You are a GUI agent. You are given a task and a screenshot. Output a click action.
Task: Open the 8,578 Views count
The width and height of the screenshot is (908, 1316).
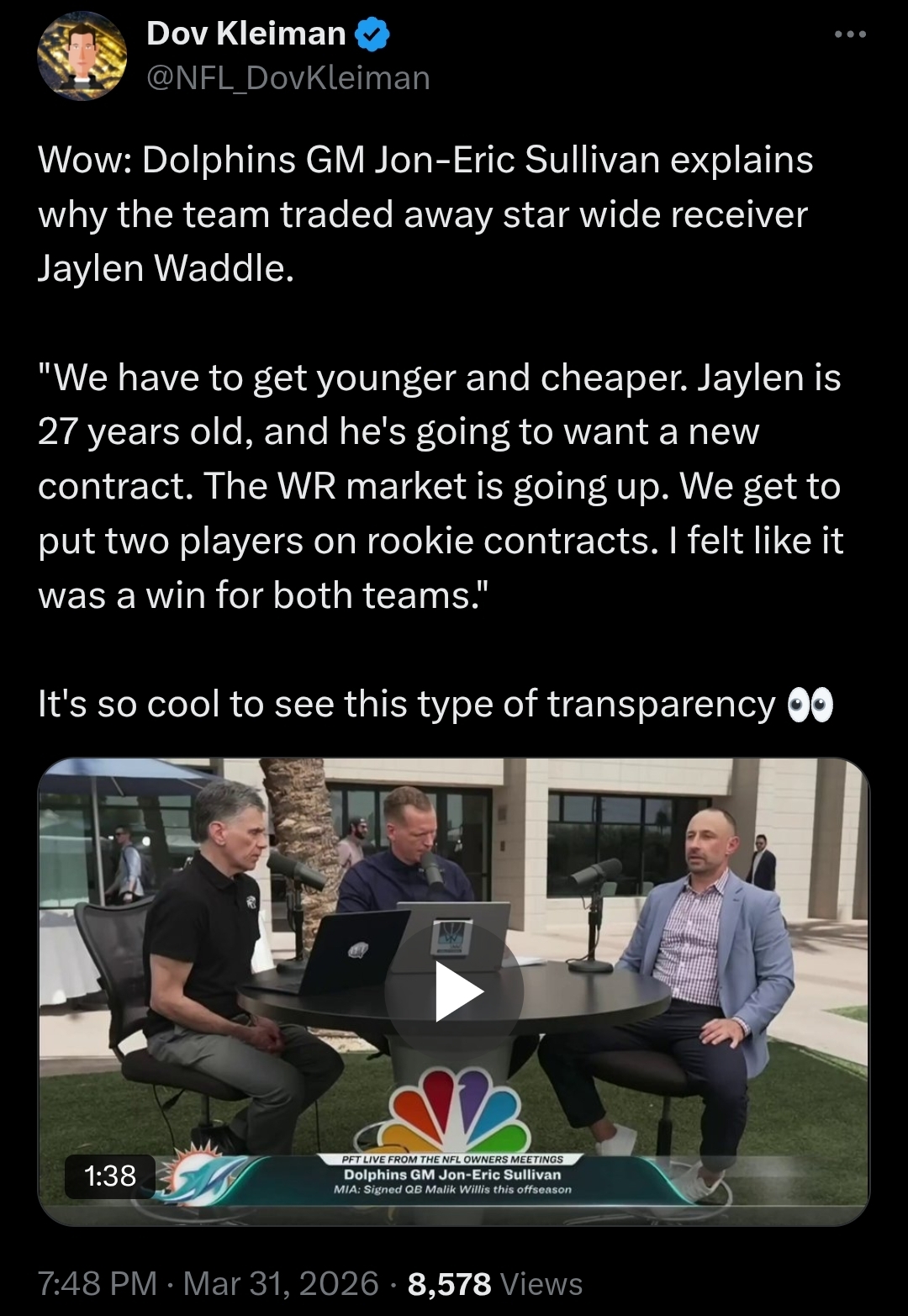coord(495,1284)
